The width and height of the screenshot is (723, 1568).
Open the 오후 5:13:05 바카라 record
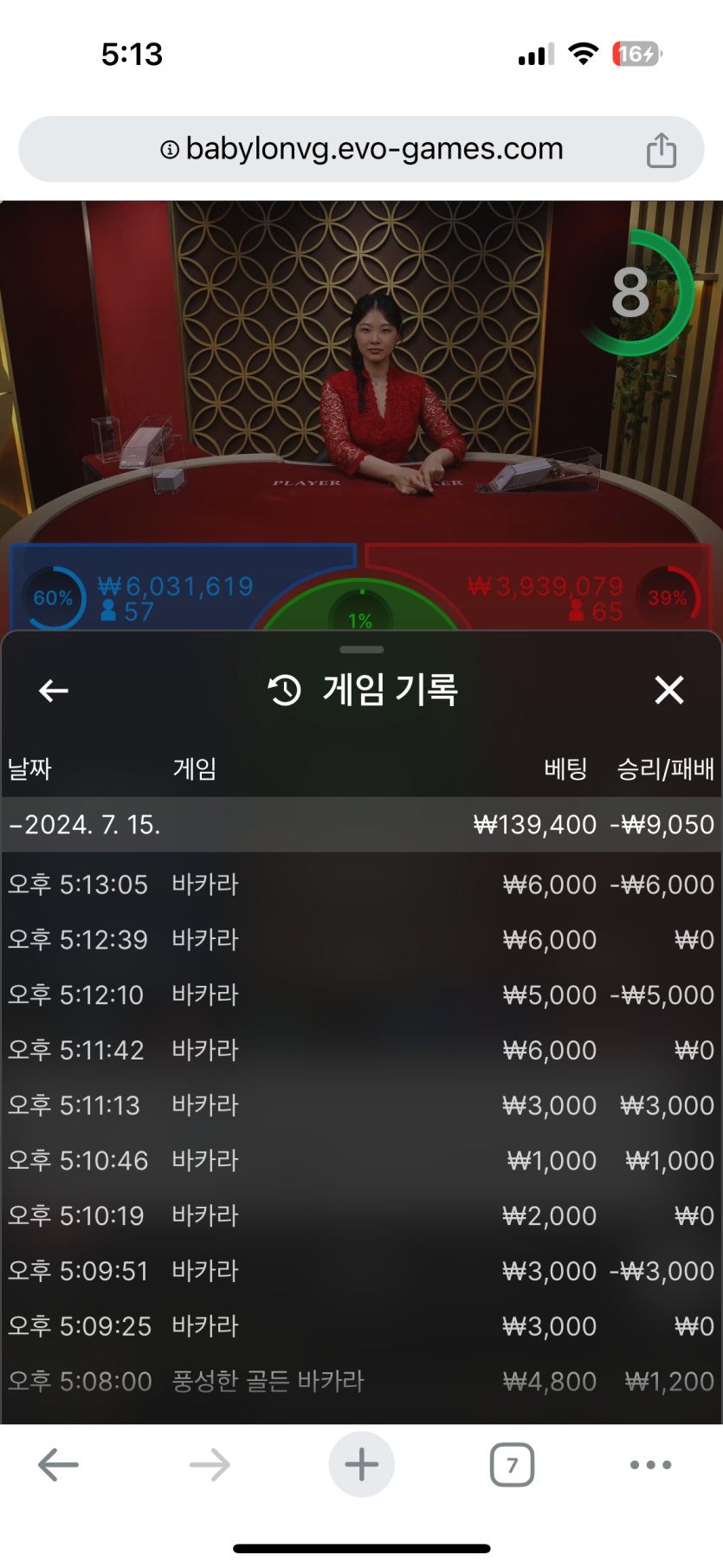[x=361, y=884]
